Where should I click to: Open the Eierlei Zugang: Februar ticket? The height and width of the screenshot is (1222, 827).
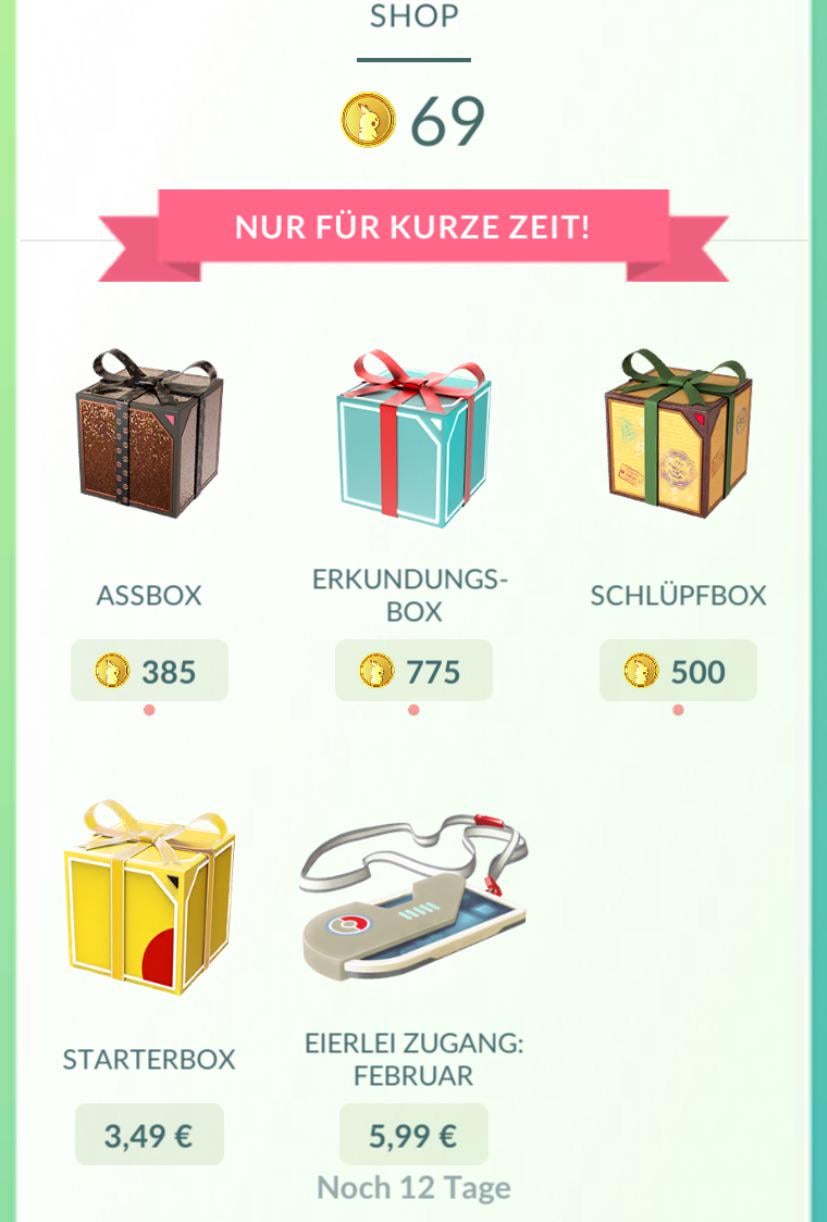coord(413,897)
